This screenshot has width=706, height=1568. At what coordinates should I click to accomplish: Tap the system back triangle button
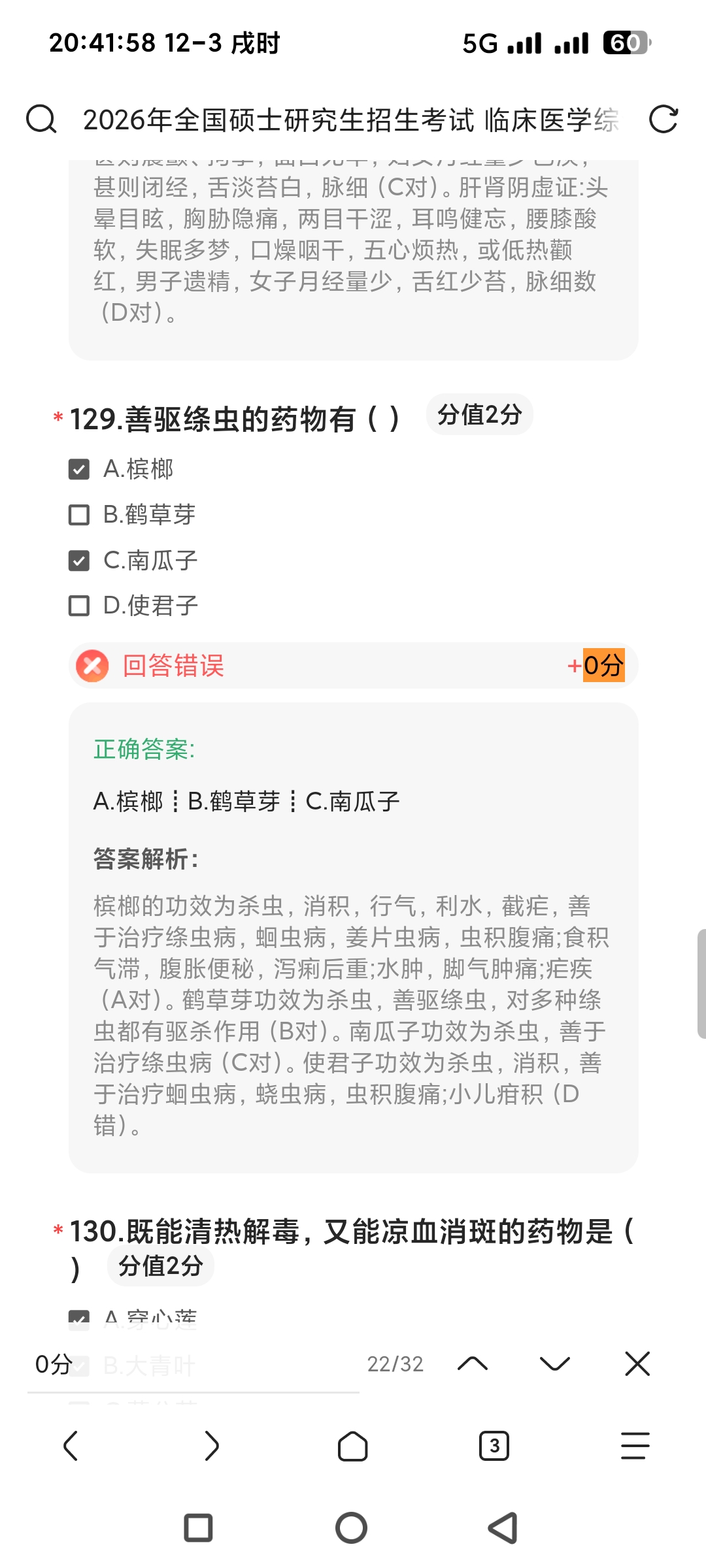click(x=503, y=1528)
